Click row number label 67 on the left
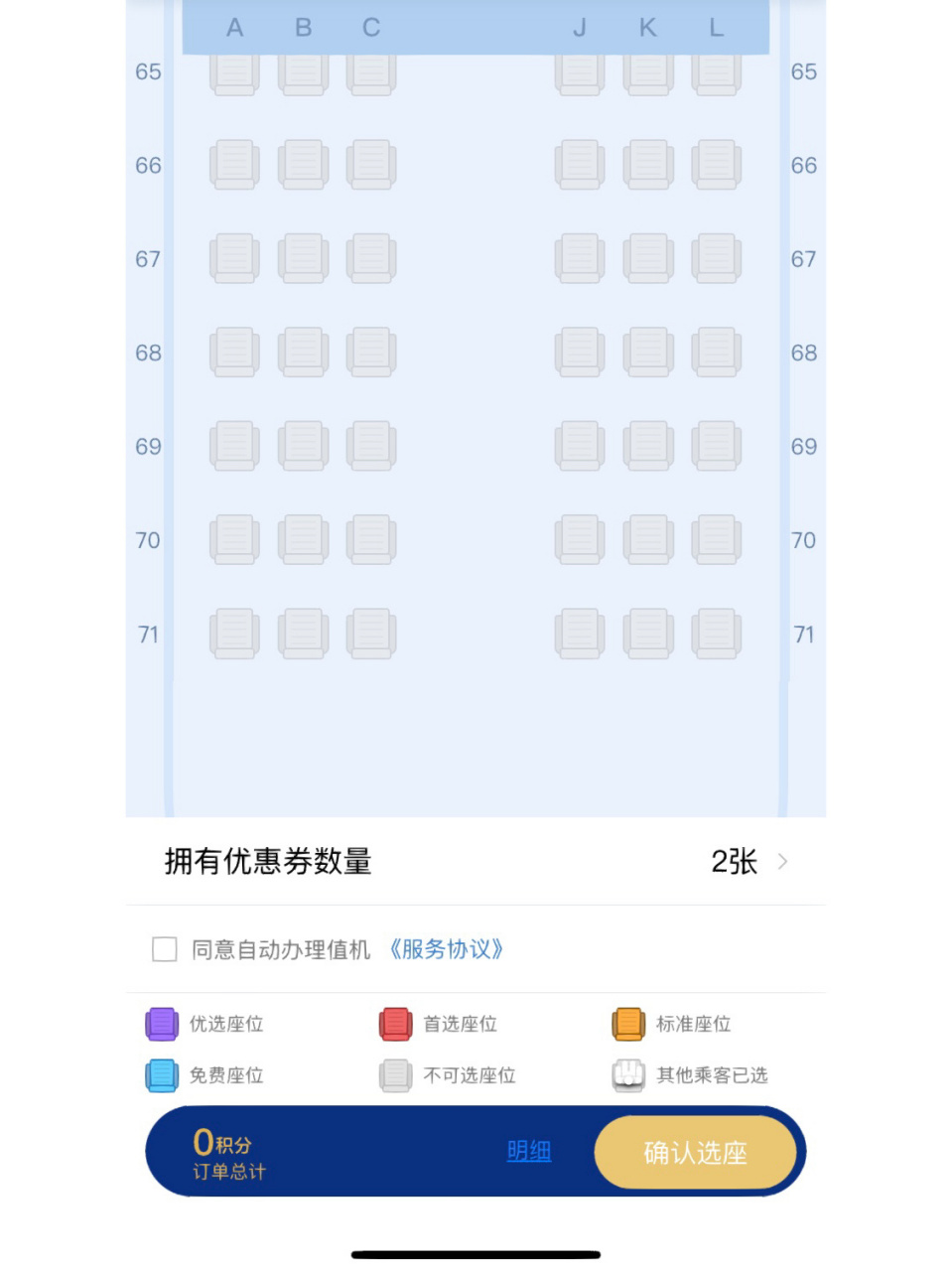 (x=147, y=258)
